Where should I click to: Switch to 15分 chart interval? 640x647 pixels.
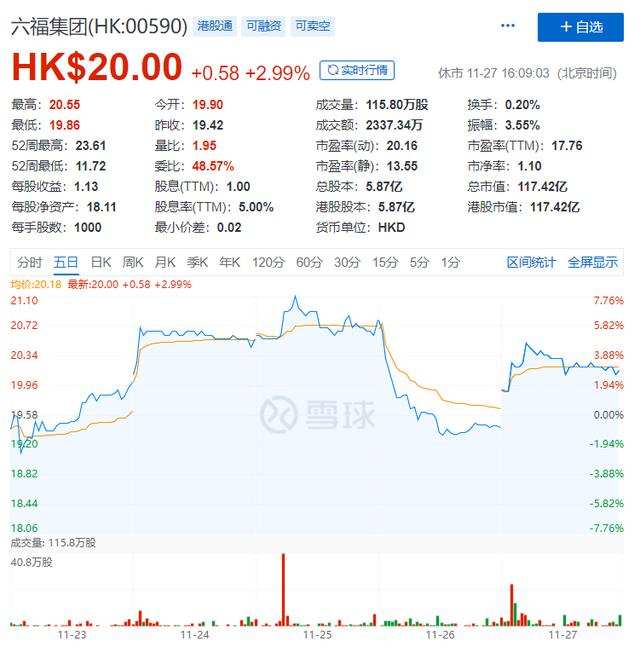click(x=385, y=262)
